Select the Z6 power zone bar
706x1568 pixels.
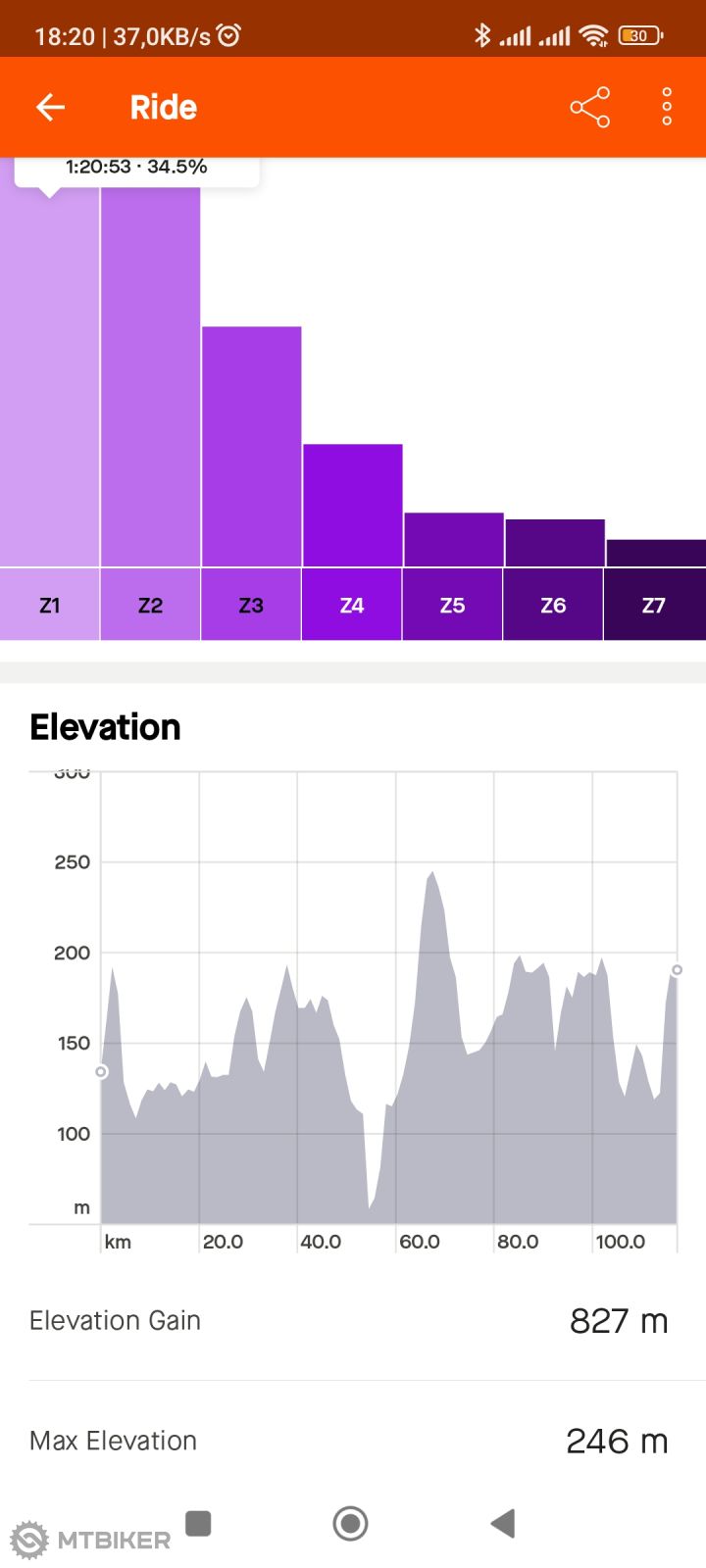pyautogui.click(x=554, y=545)
